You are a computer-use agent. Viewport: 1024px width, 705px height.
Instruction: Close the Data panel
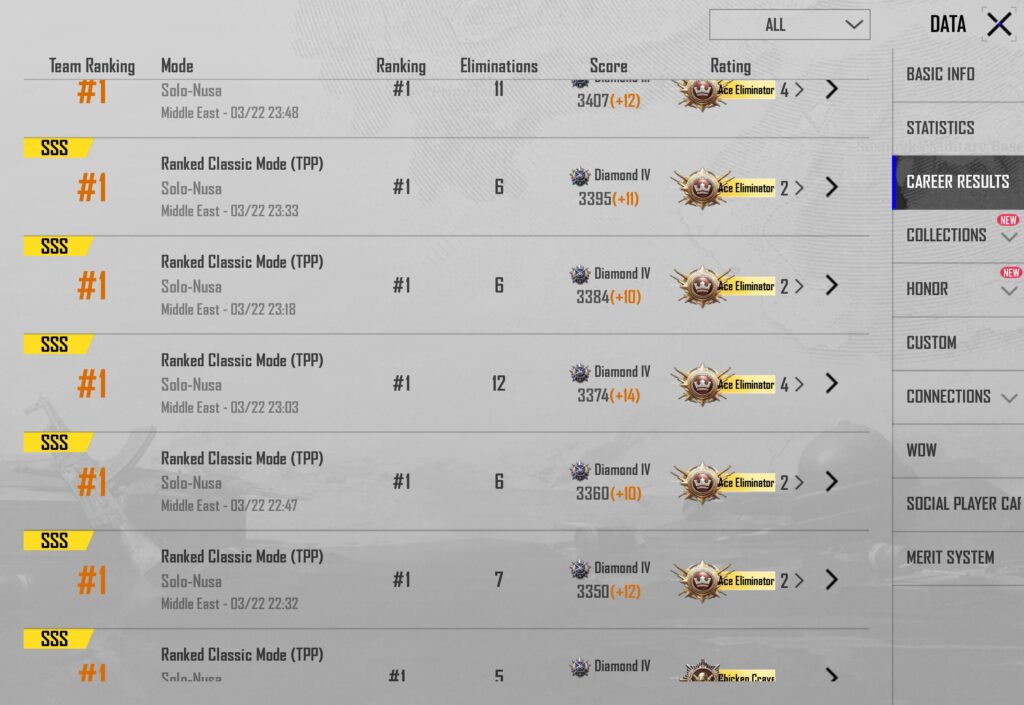[x=998, y=25]
